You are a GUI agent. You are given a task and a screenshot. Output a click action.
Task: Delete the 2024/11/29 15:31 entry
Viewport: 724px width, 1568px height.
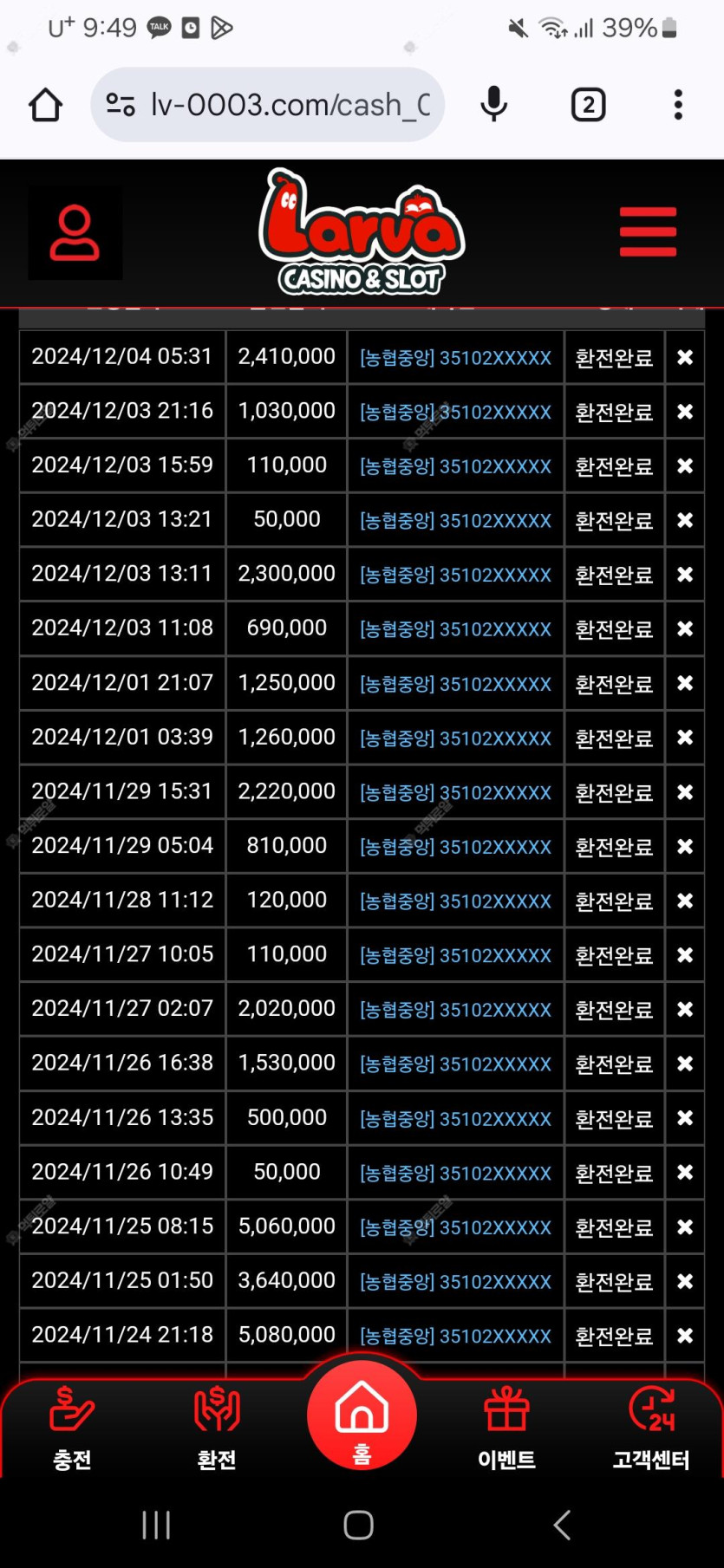685,792
